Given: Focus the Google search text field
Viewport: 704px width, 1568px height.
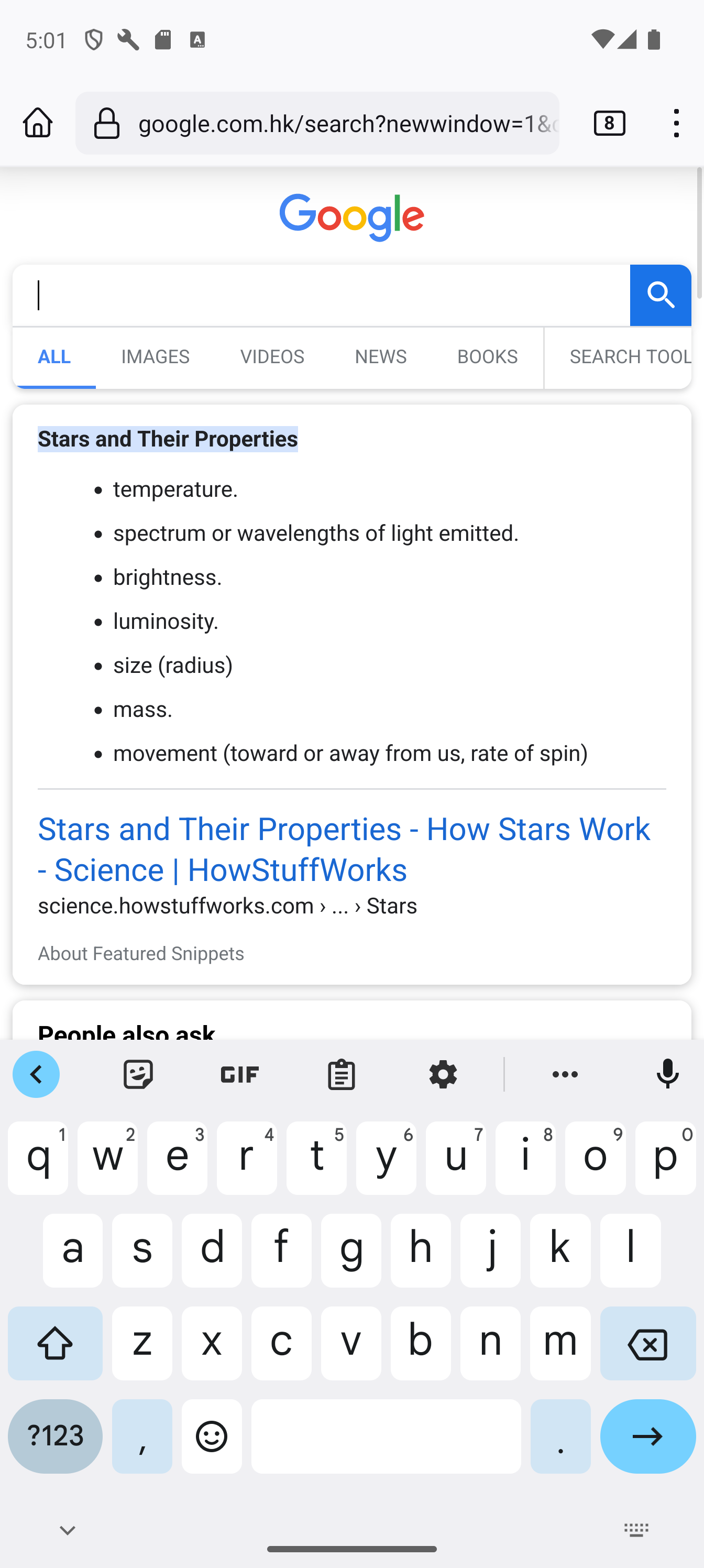Looking at the screenshot, I should [x=321, y=295].
